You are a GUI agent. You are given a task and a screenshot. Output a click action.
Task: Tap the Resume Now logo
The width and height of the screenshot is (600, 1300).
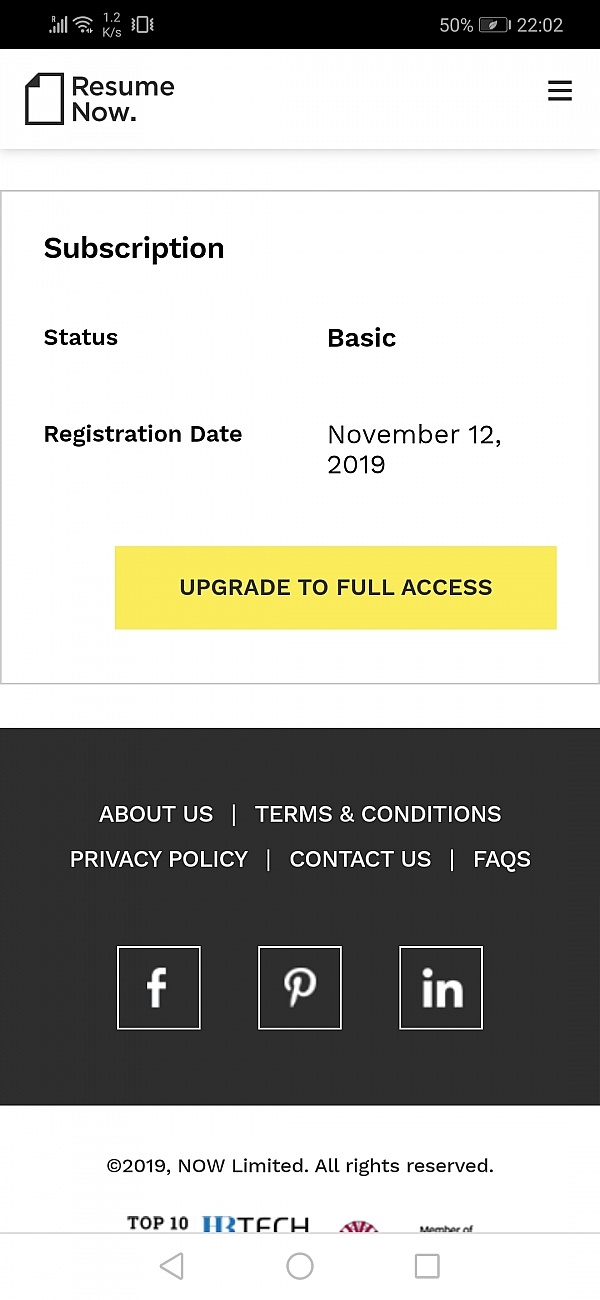click(100, 99)
